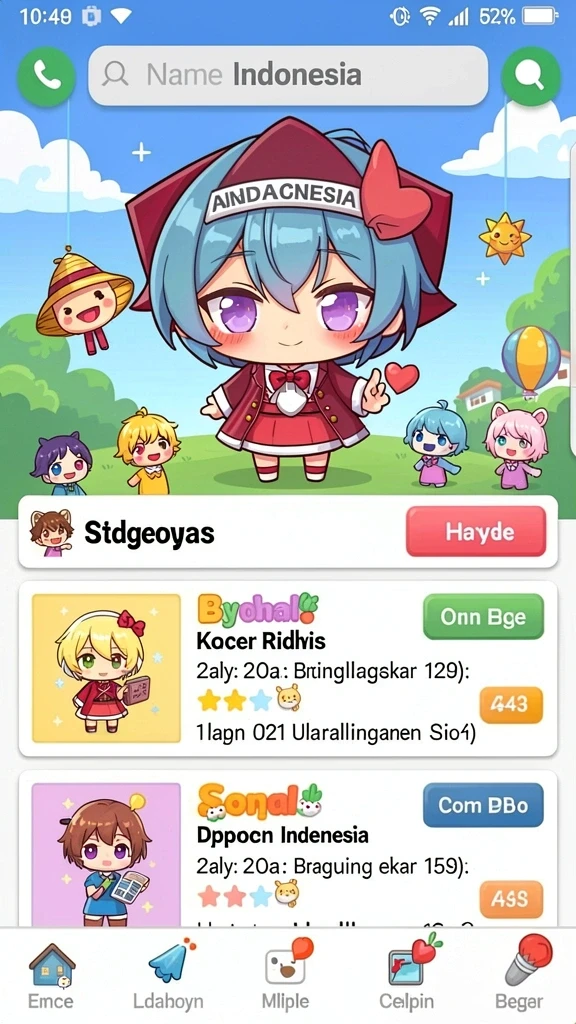The image size is (576, 1024).
Task: Tap the green phone call icon
Action: tap(46, 77)
